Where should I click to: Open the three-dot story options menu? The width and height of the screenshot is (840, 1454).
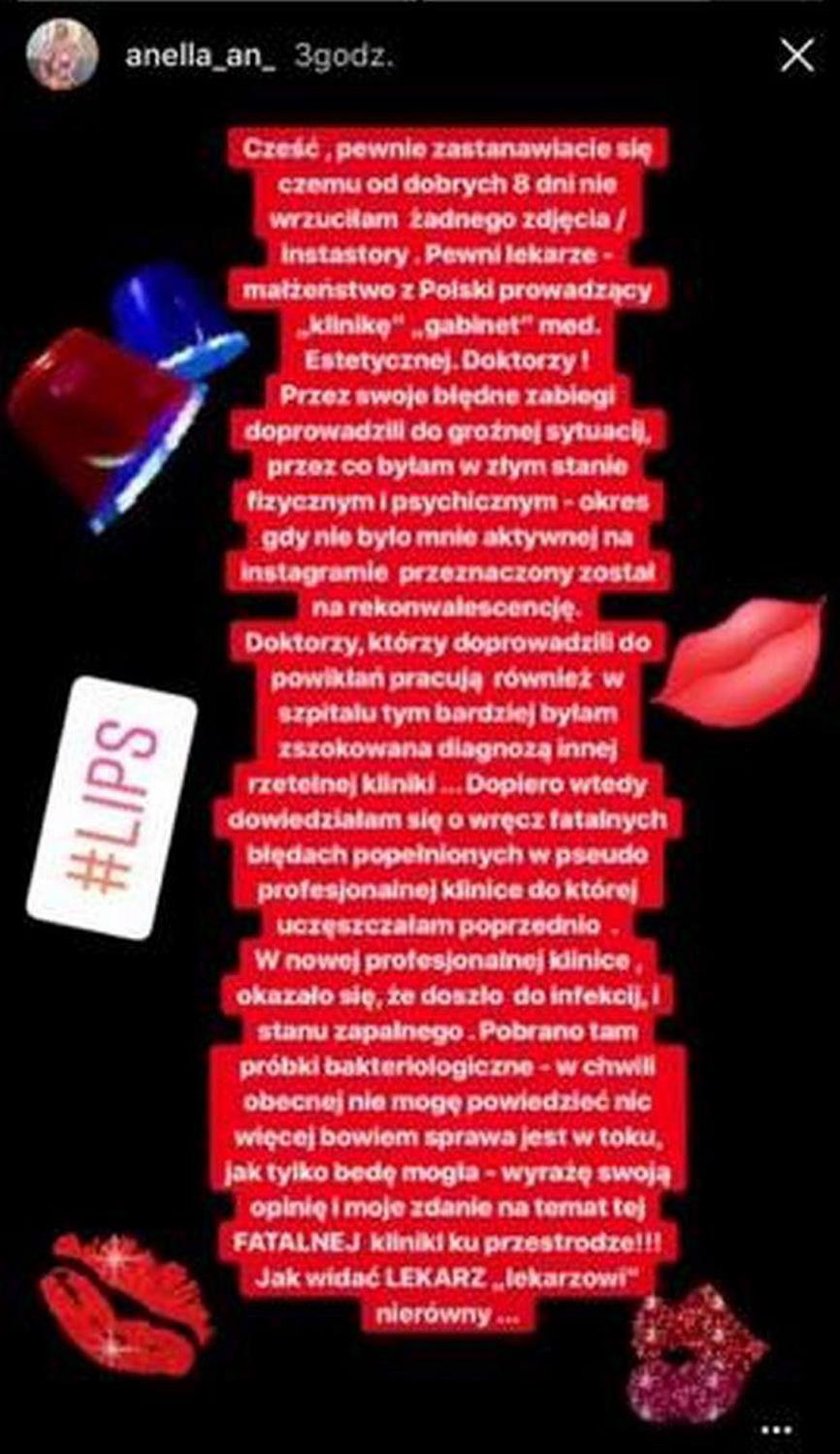pos(776,1430)
